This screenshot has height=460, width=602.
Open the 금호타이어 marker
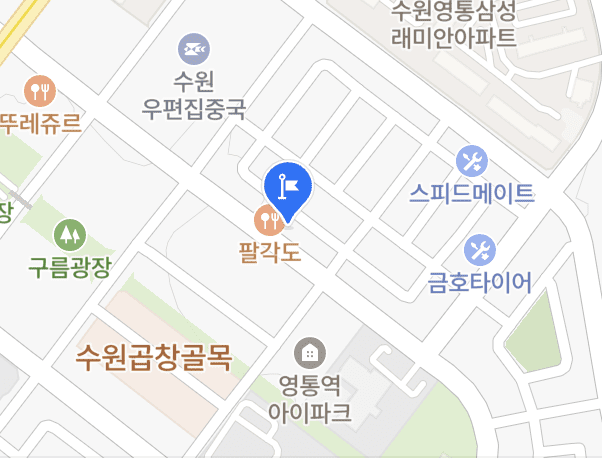(x=480, y=250)
